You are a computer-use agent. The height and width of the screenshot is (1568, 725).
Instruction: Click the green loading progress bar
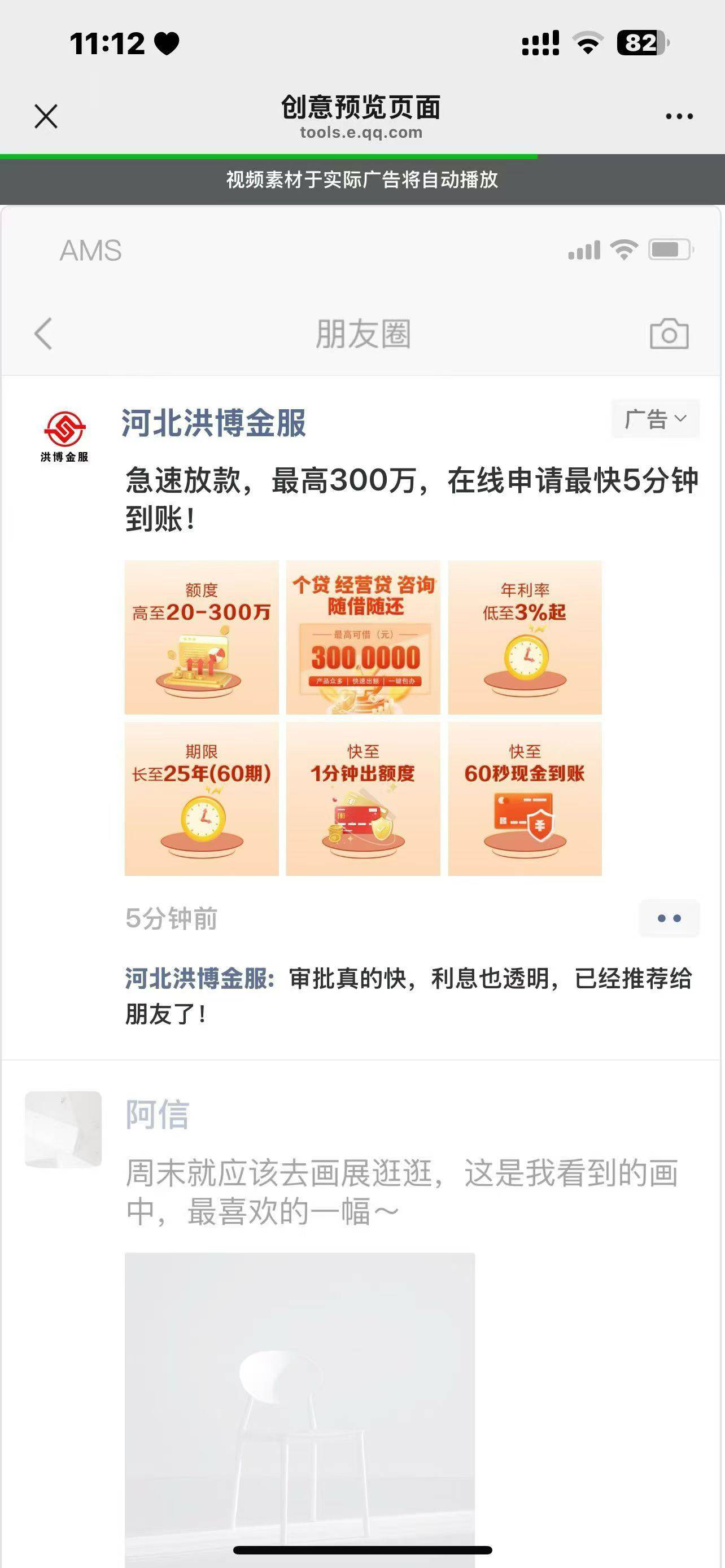(x=268, y=155)
